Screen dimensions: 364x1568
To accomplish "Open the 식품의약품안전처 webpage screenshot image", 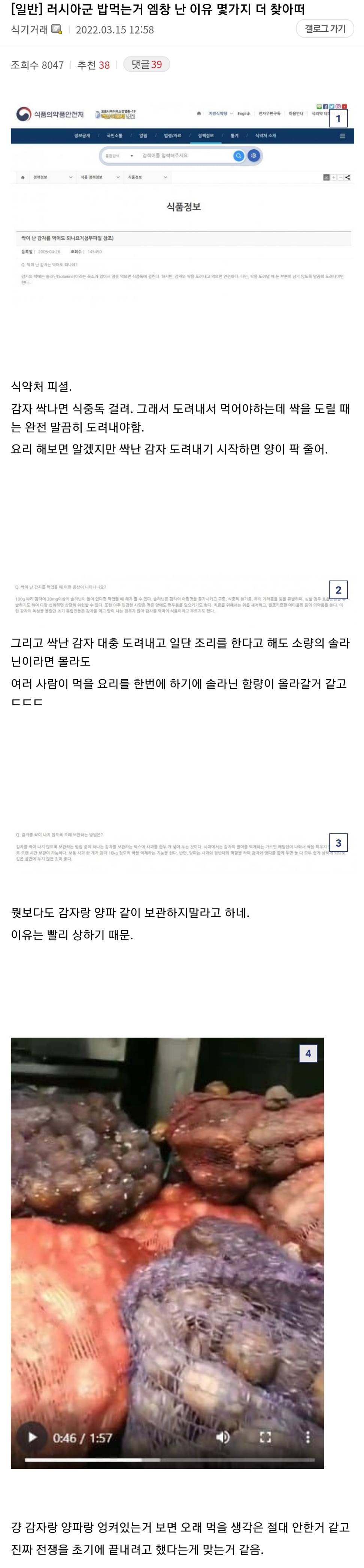I will pyautogui.click(x=182, y=195).
